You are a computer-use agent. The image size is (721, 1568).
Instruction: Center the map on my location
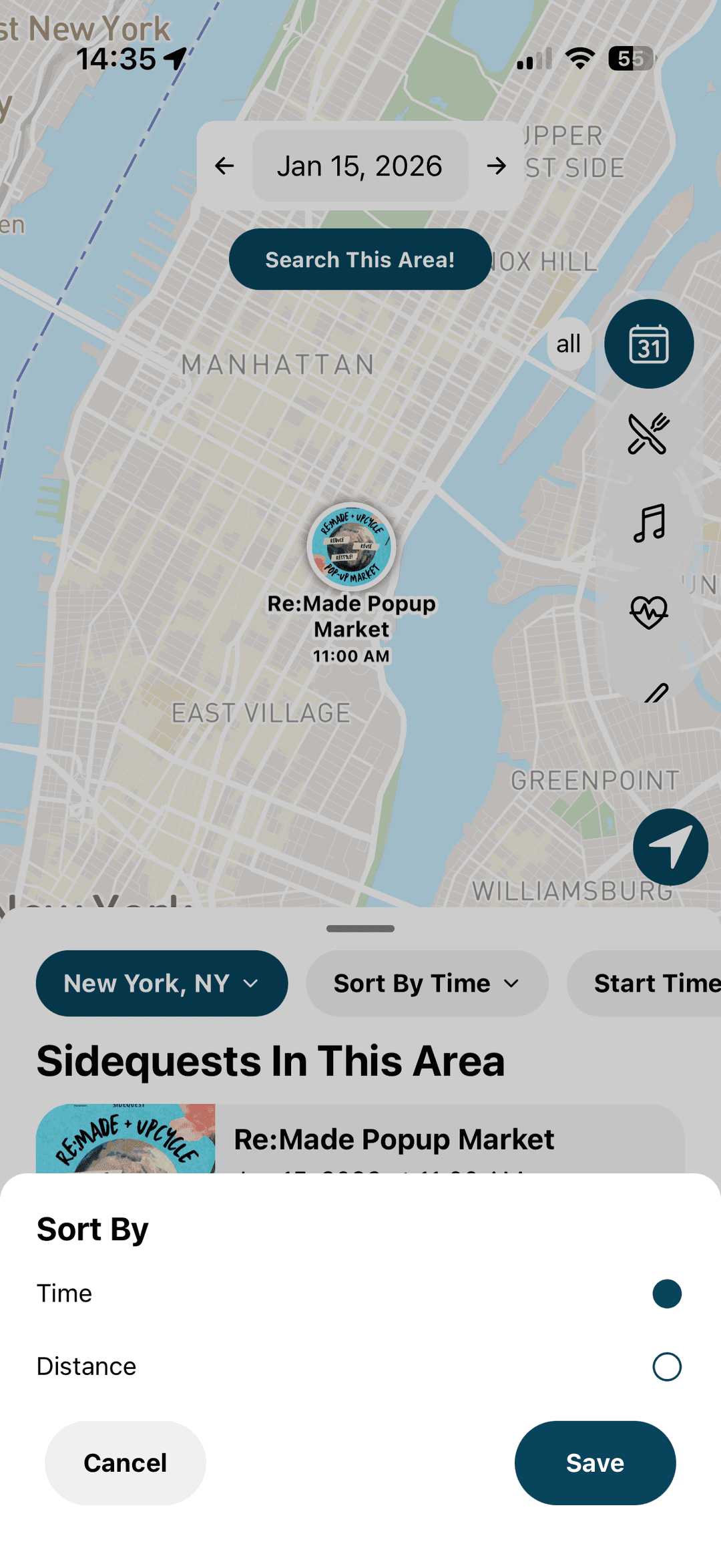click(670, 847)
